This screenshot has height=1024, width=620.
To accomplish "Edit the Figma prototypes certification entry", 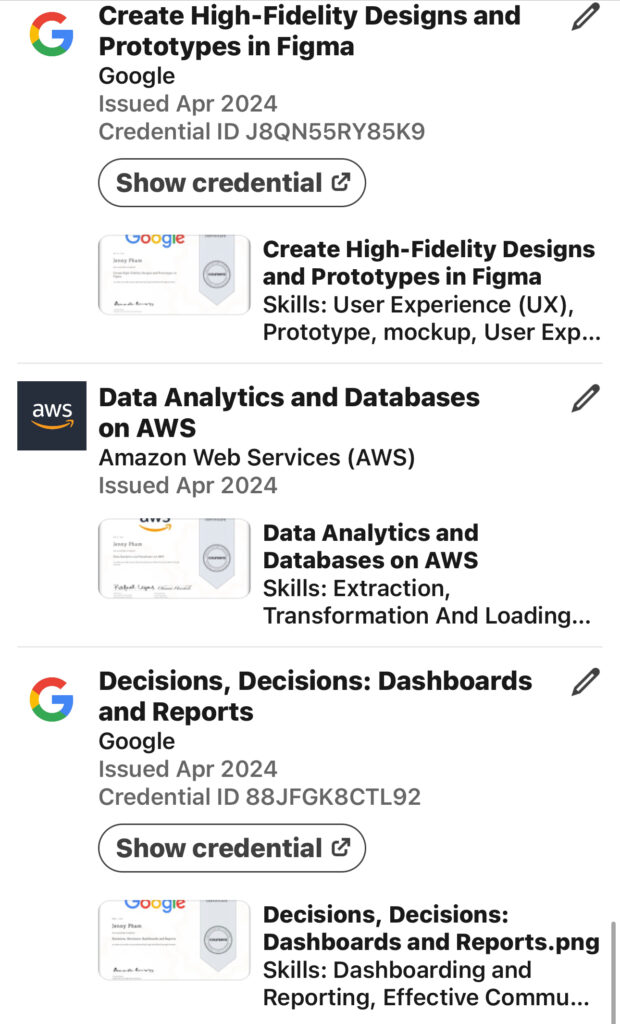I will (x=585, y=17).
